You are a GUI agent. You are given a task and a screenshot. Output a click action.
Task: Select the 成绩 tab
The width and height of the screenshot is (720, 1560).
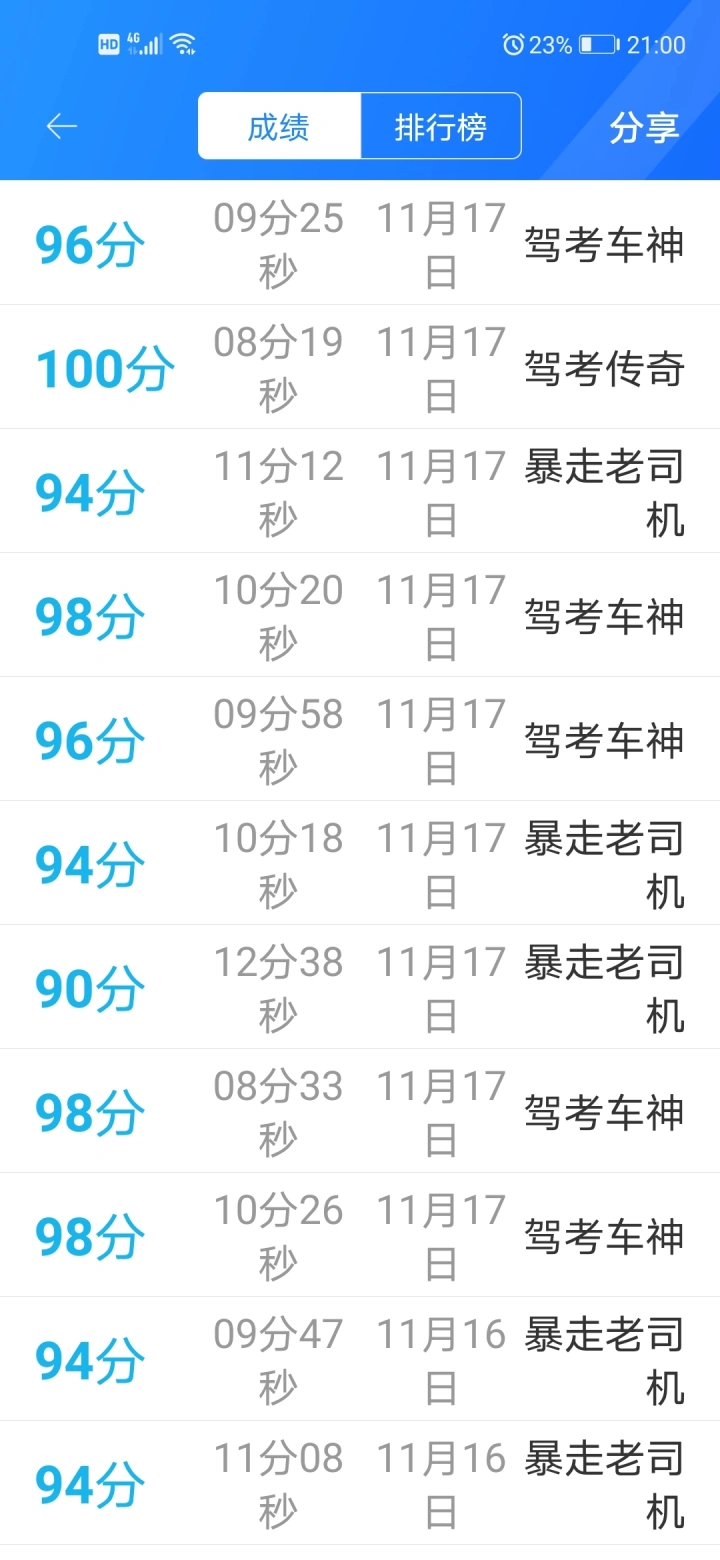[x=279, y=126]
